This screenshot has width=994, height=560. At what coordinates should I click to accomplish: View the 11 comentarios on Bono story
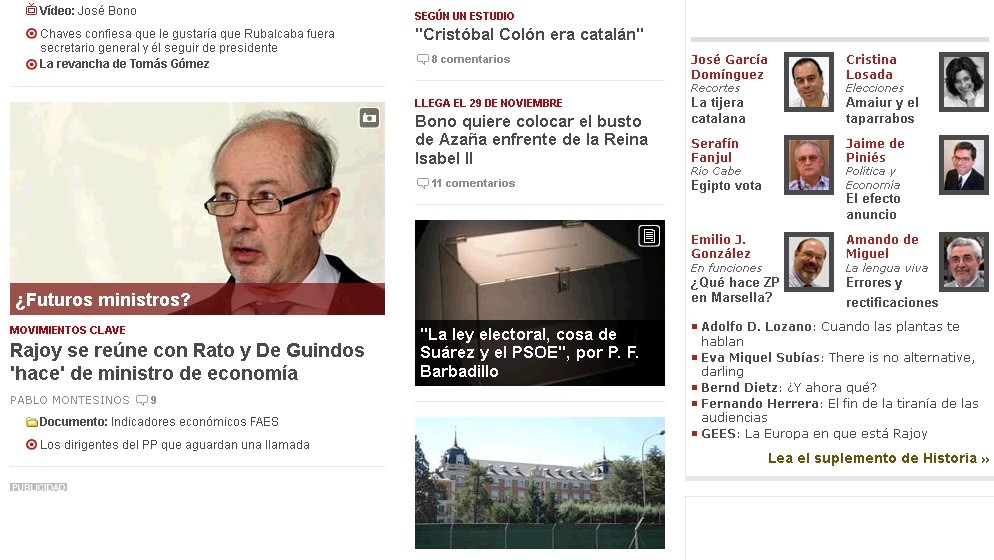tap(472, 184)
